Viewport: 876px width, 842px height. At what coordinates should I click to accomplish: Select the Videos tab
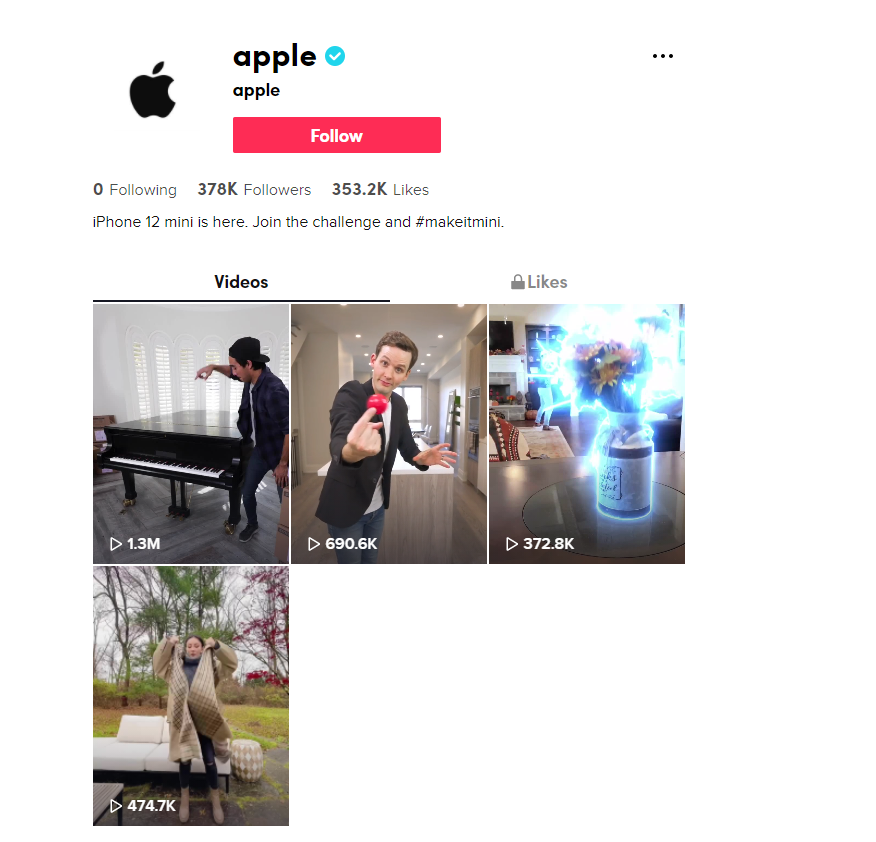pyautogui.click(x=241, y=282)
